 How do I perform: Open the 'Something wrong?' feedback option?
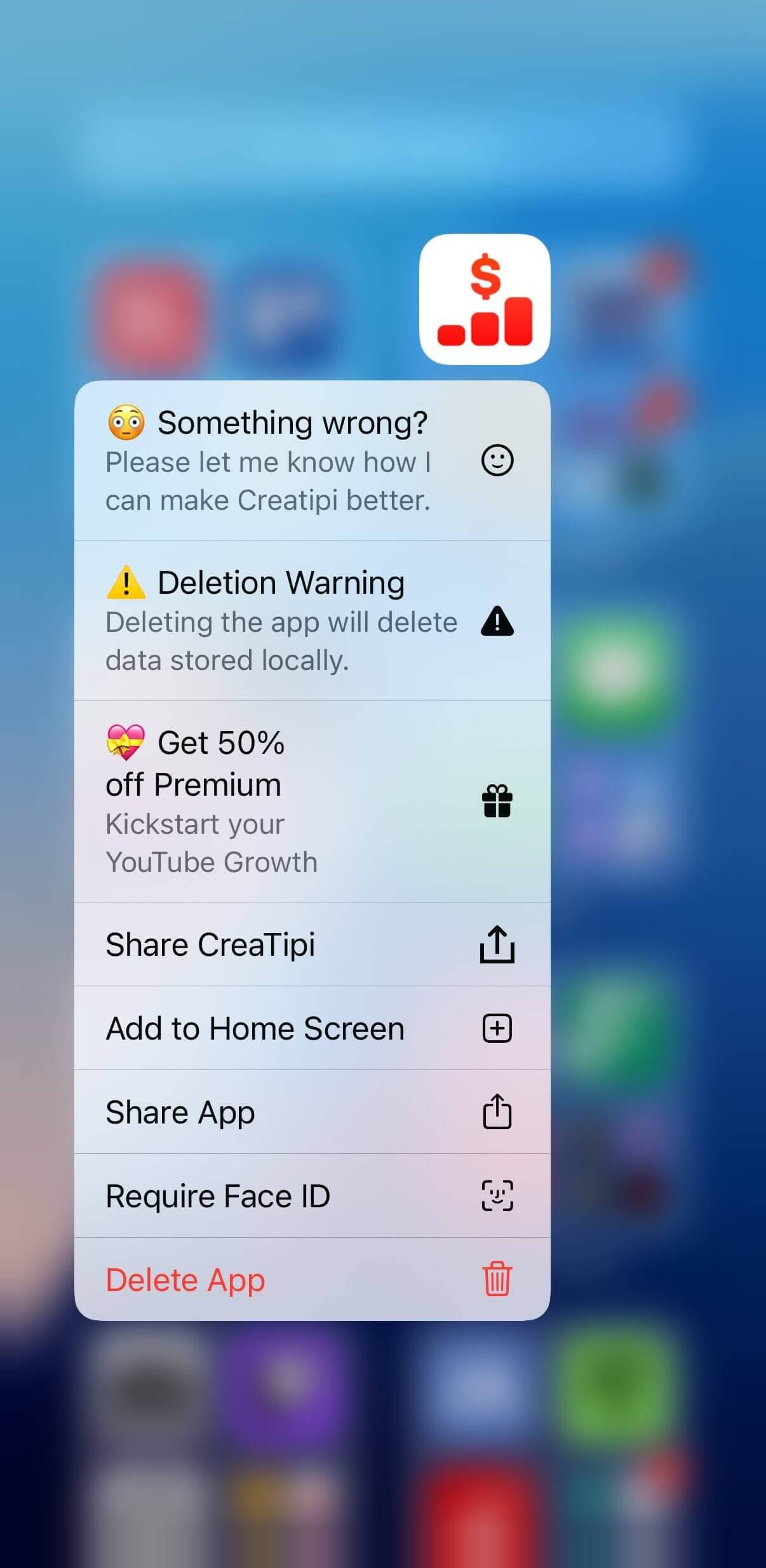[311, 461]
